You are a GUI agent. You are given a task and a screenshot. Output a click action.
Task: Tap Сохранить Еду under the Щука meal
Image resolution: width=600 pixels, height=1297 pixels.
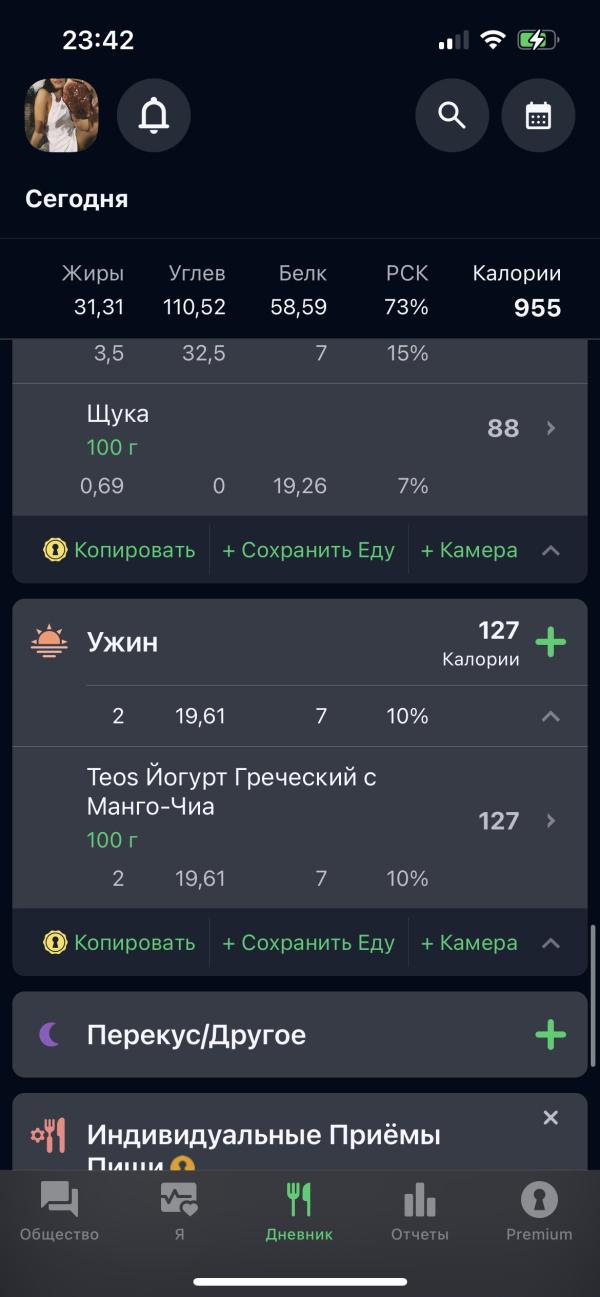coord(308,550)
